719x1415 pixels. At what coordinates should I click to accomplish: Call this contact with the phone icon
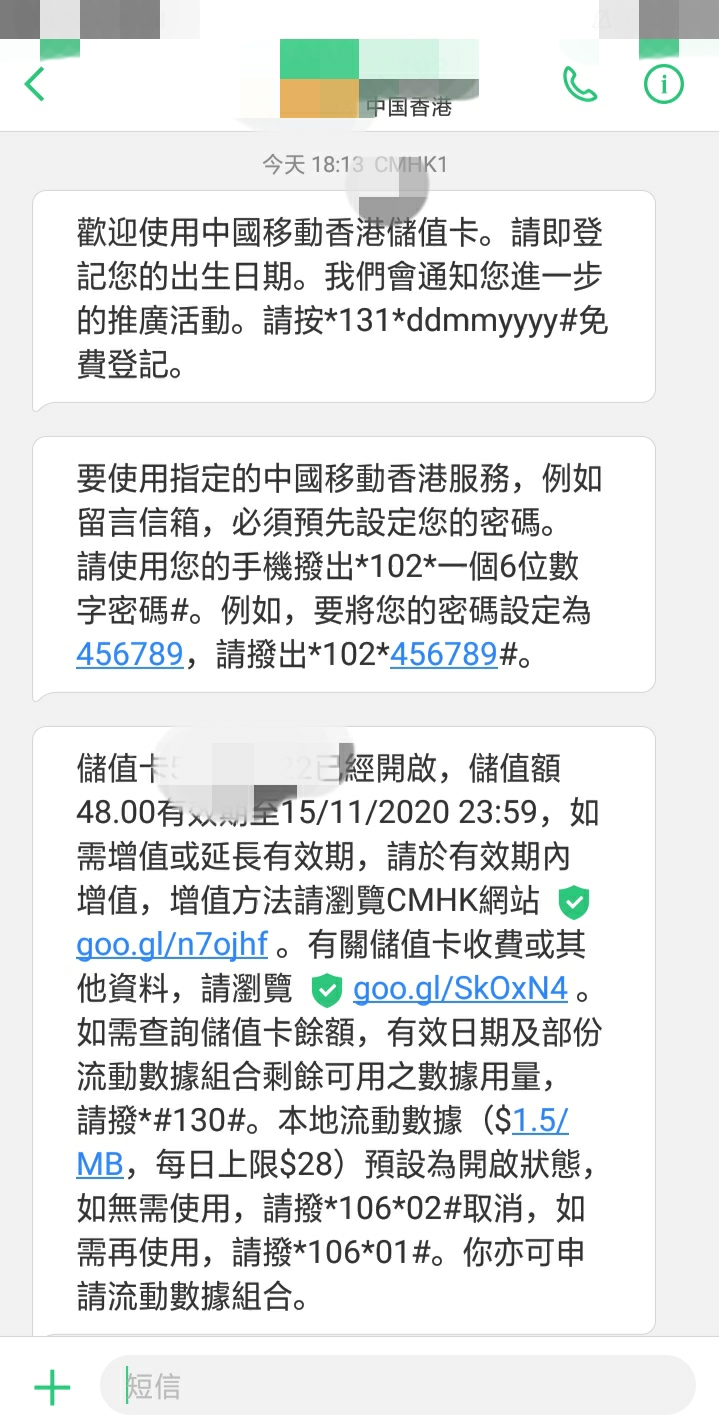[580, 85]
